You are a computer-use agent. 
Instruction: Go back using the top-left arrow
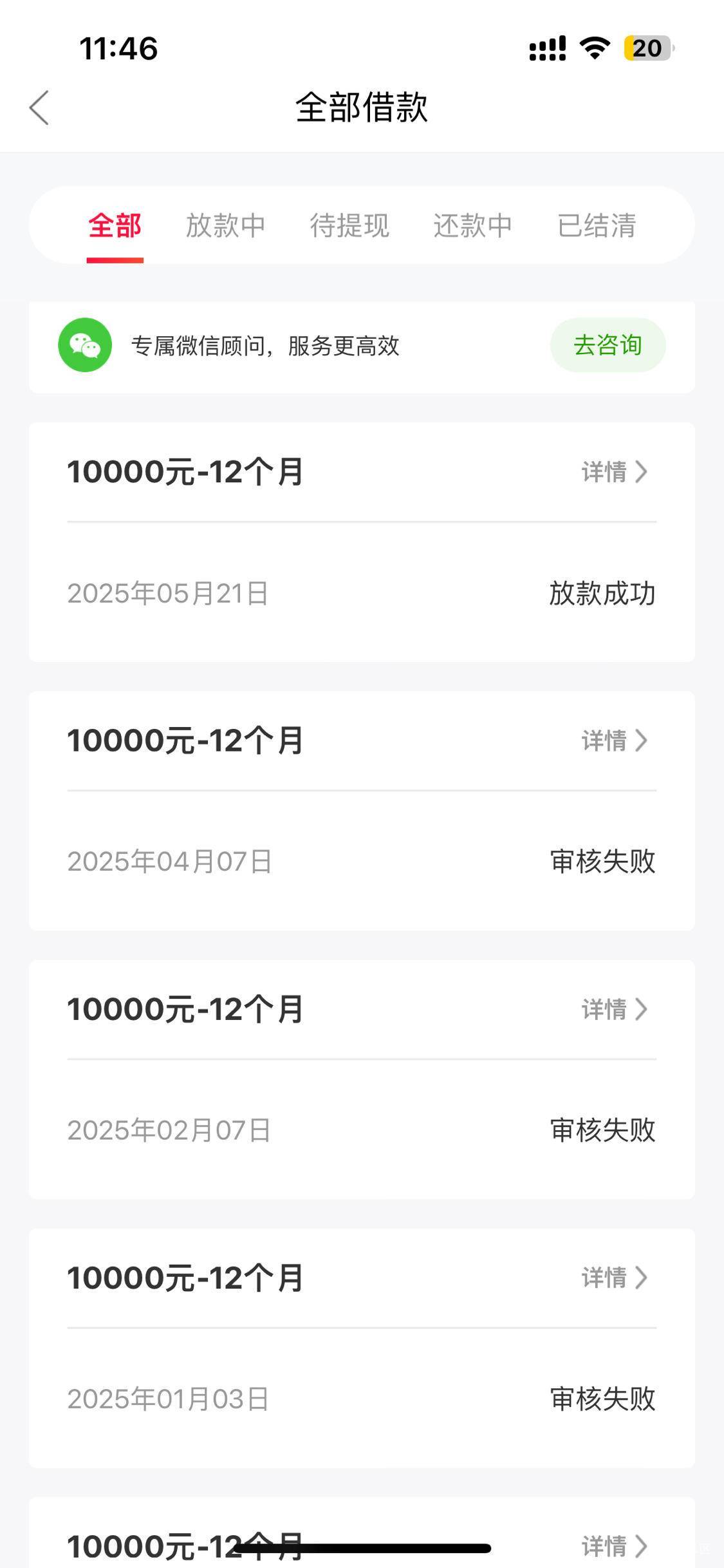coord(39,108)
